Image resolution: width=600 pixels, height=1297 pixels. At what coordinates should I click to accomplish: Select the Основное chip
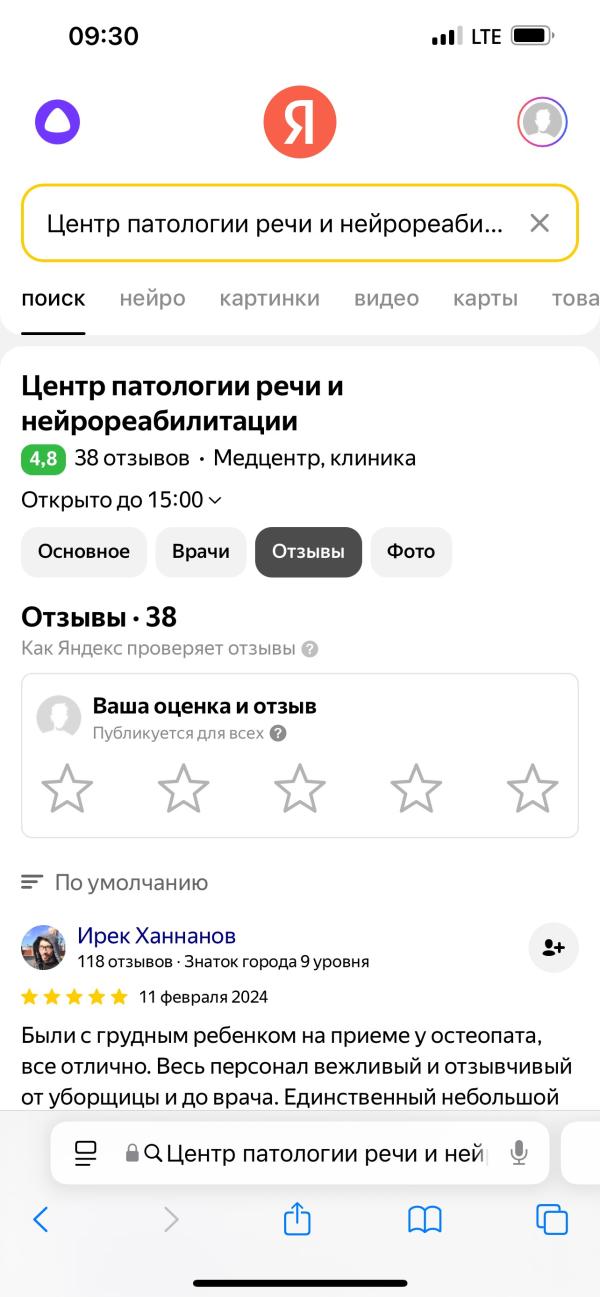tap(84, 552)
